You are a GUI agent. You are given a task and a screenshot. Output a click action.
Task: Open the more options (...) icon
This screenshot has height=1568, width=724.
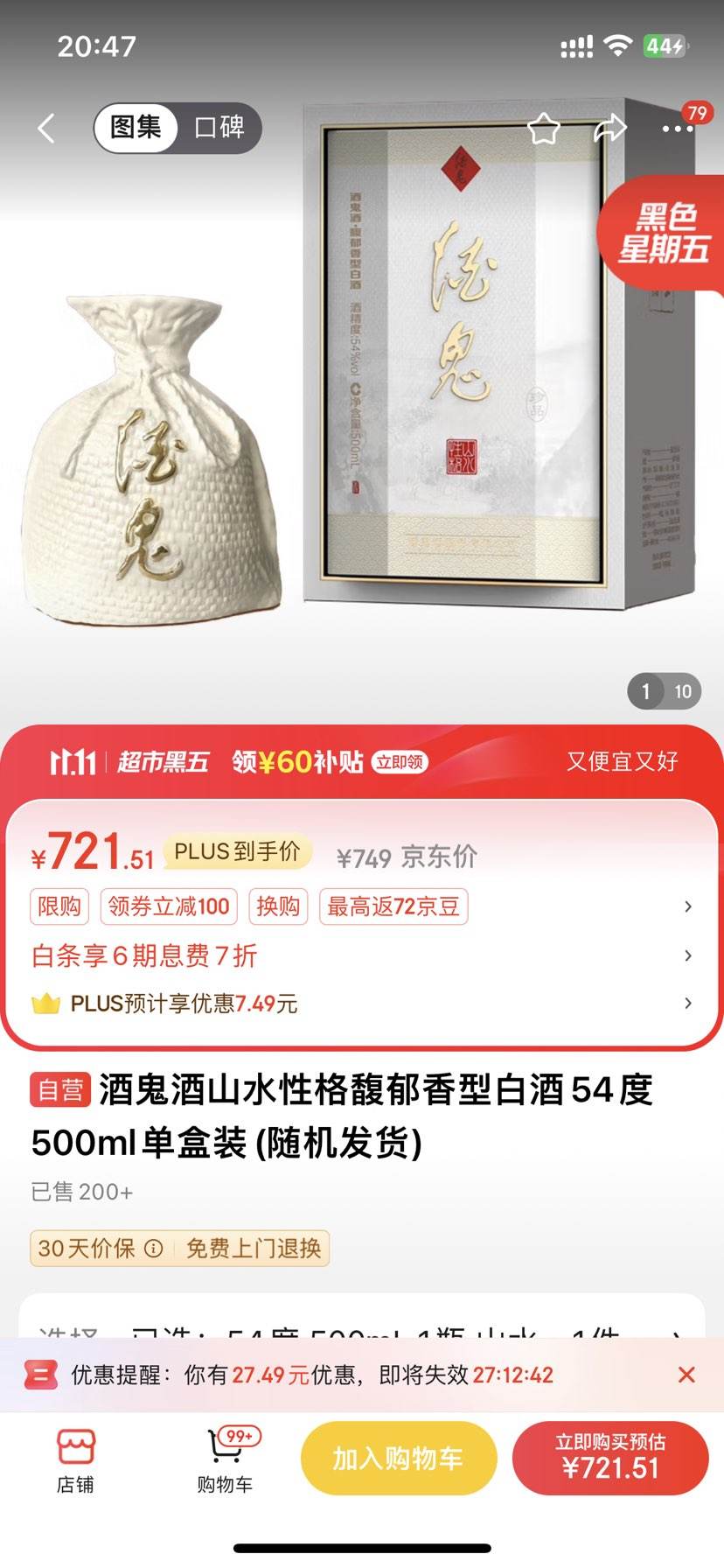click(675, 128)
